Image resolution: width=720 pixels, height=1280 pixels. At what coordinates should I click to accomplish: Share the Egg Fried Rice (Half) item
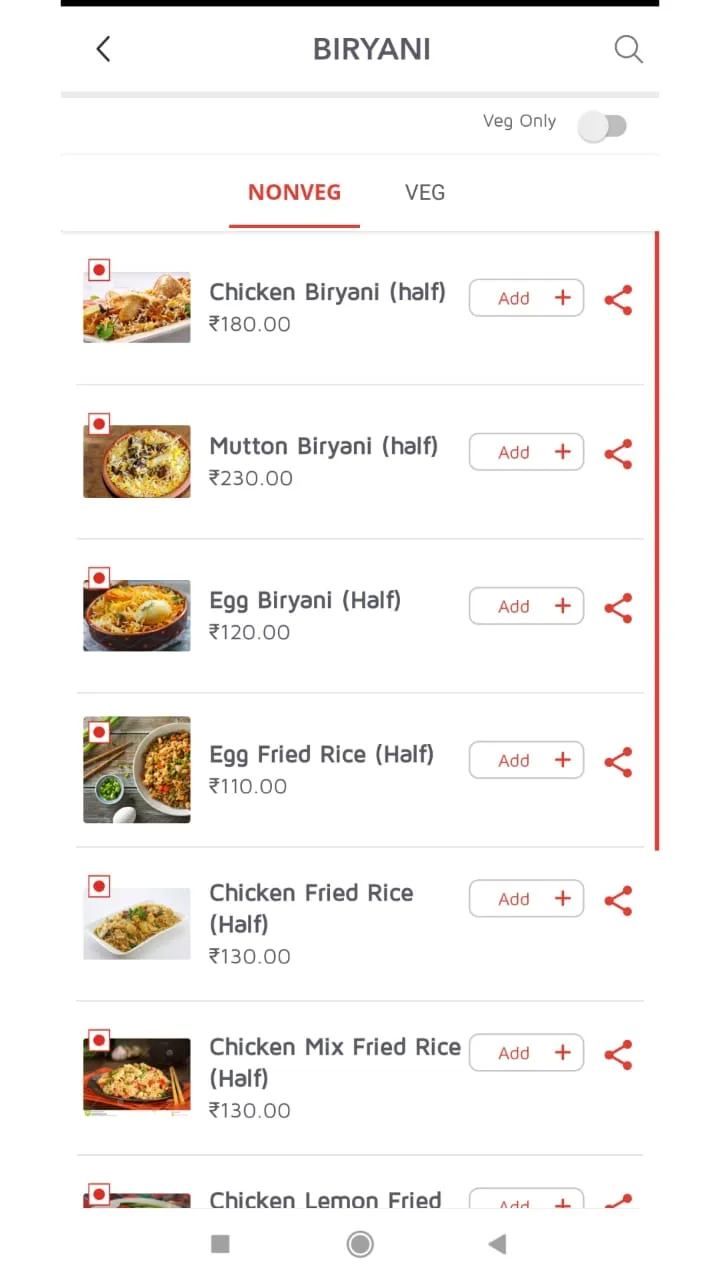pyautogui.click(x=618, y=761)
